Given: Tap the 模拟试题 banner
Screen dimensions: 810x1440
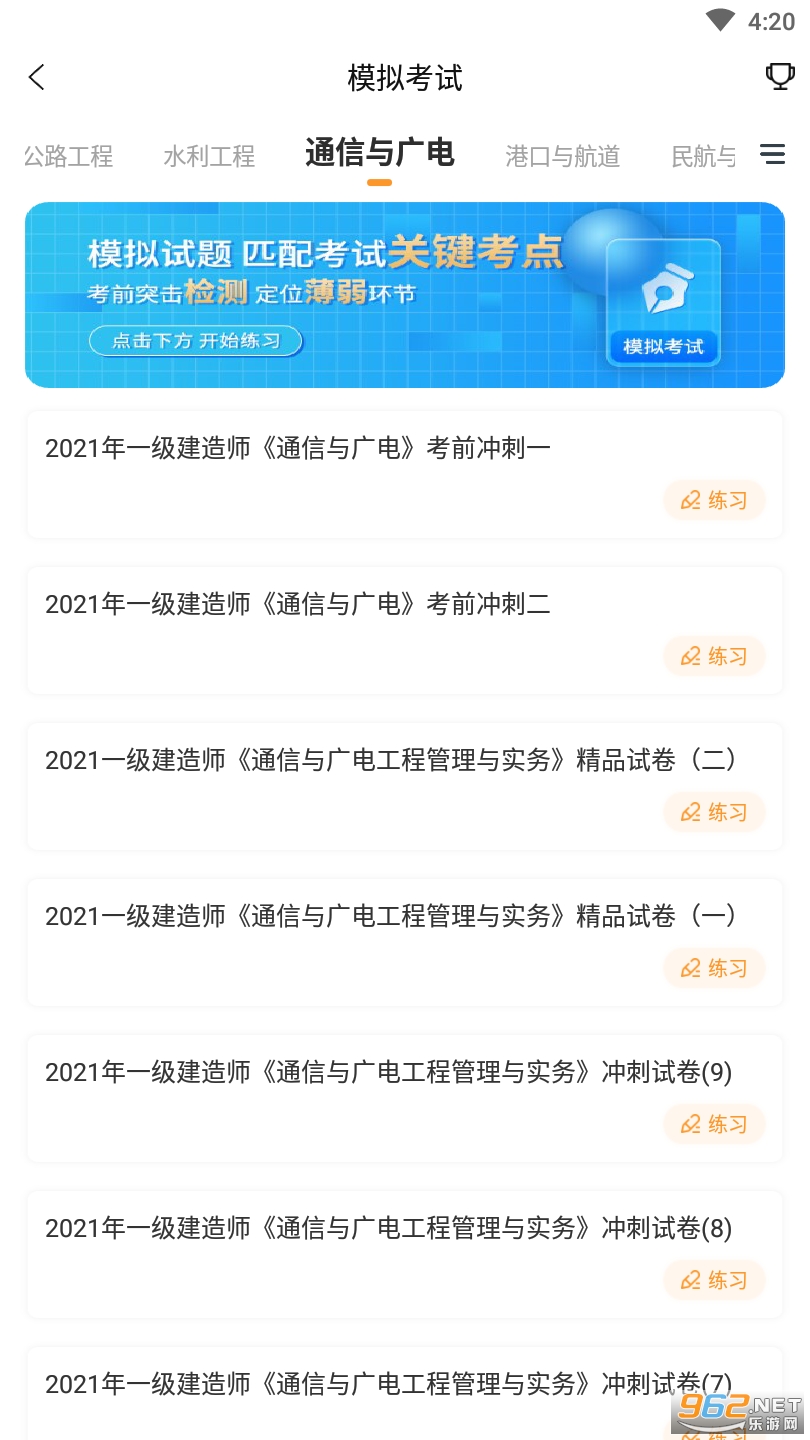Looking at the screenshot, I should click(404, 294).
